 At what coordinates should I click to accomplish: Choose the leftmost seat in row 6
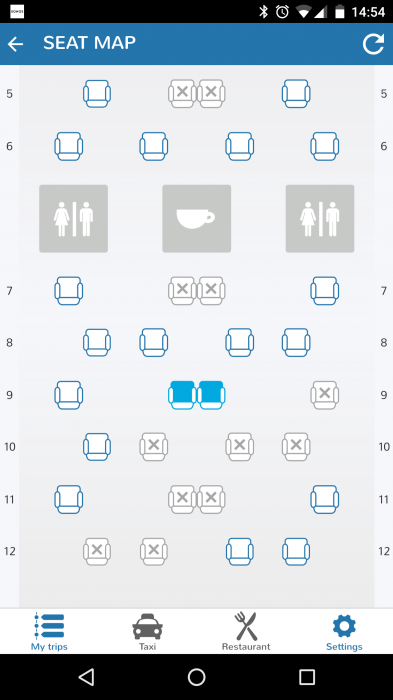[x=69, y=146]
